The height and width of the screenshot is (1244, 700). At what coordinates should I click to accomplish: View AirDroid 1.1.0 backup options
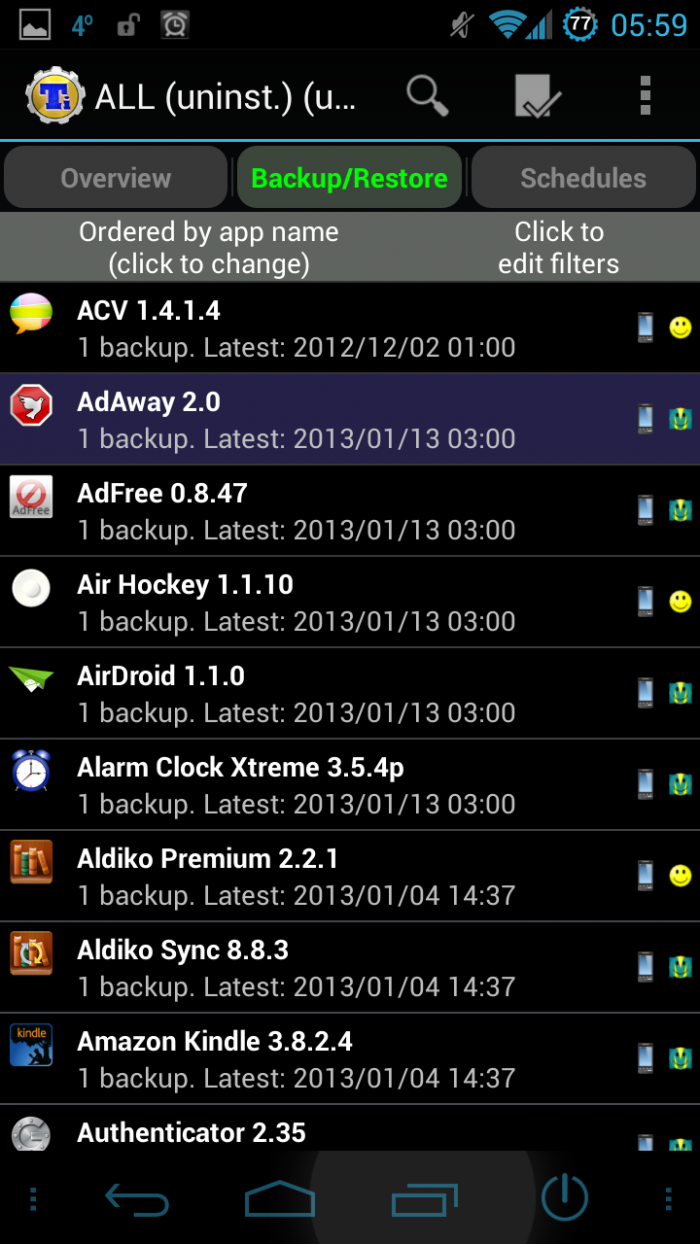[x=296, y=693]
